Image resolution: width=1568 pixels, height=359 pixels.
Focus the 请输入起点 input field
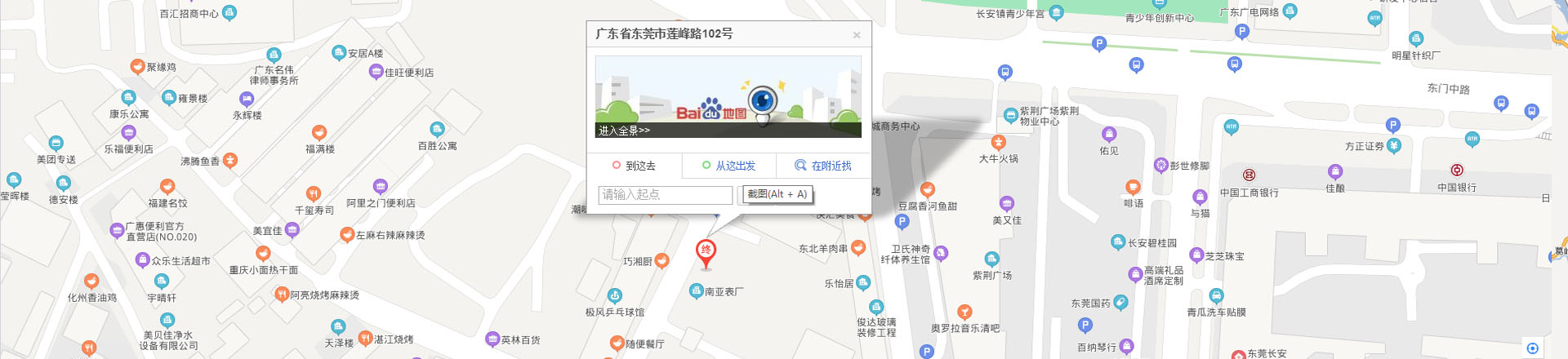[665, 194]
